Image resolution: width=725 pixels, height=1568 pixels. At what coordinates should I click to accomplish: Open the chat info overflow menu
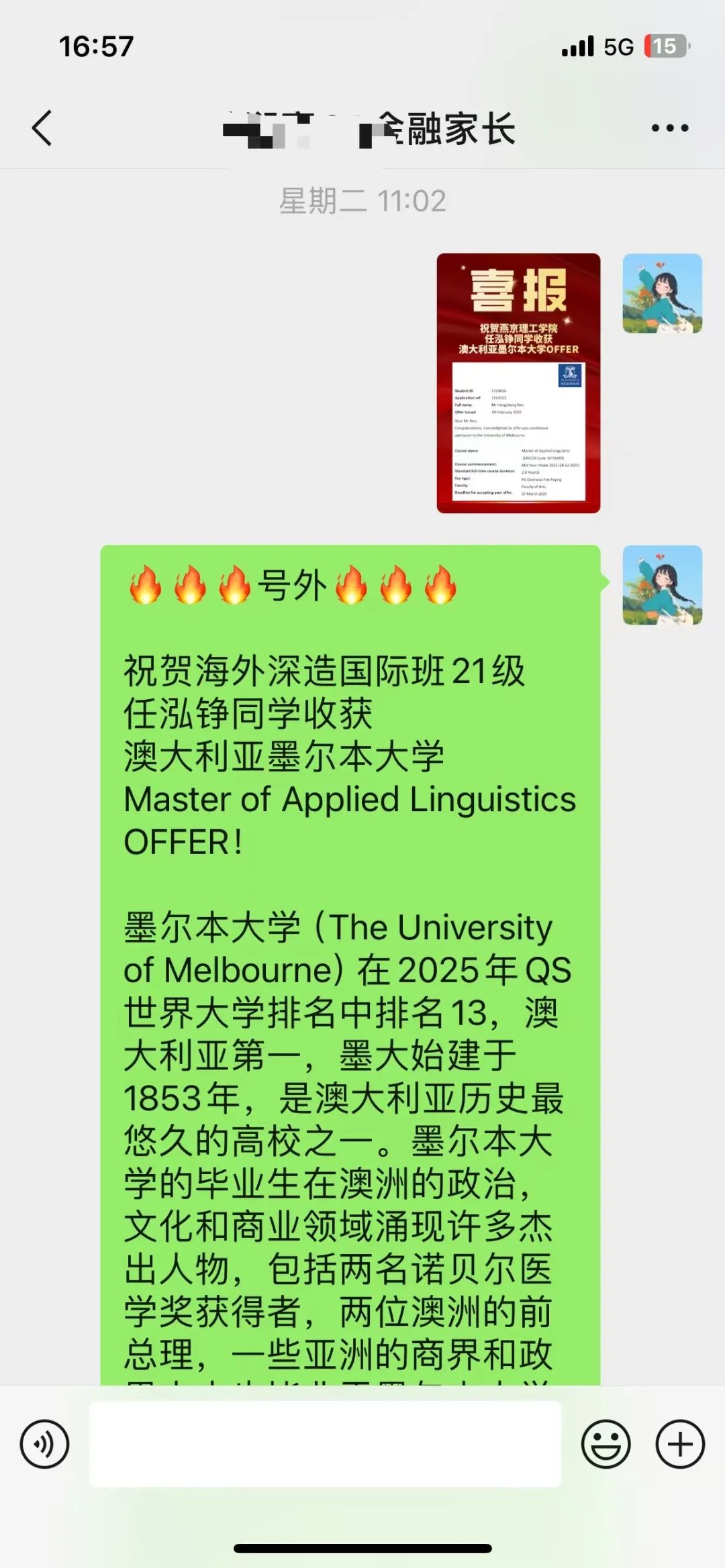(x=669, y=127)
